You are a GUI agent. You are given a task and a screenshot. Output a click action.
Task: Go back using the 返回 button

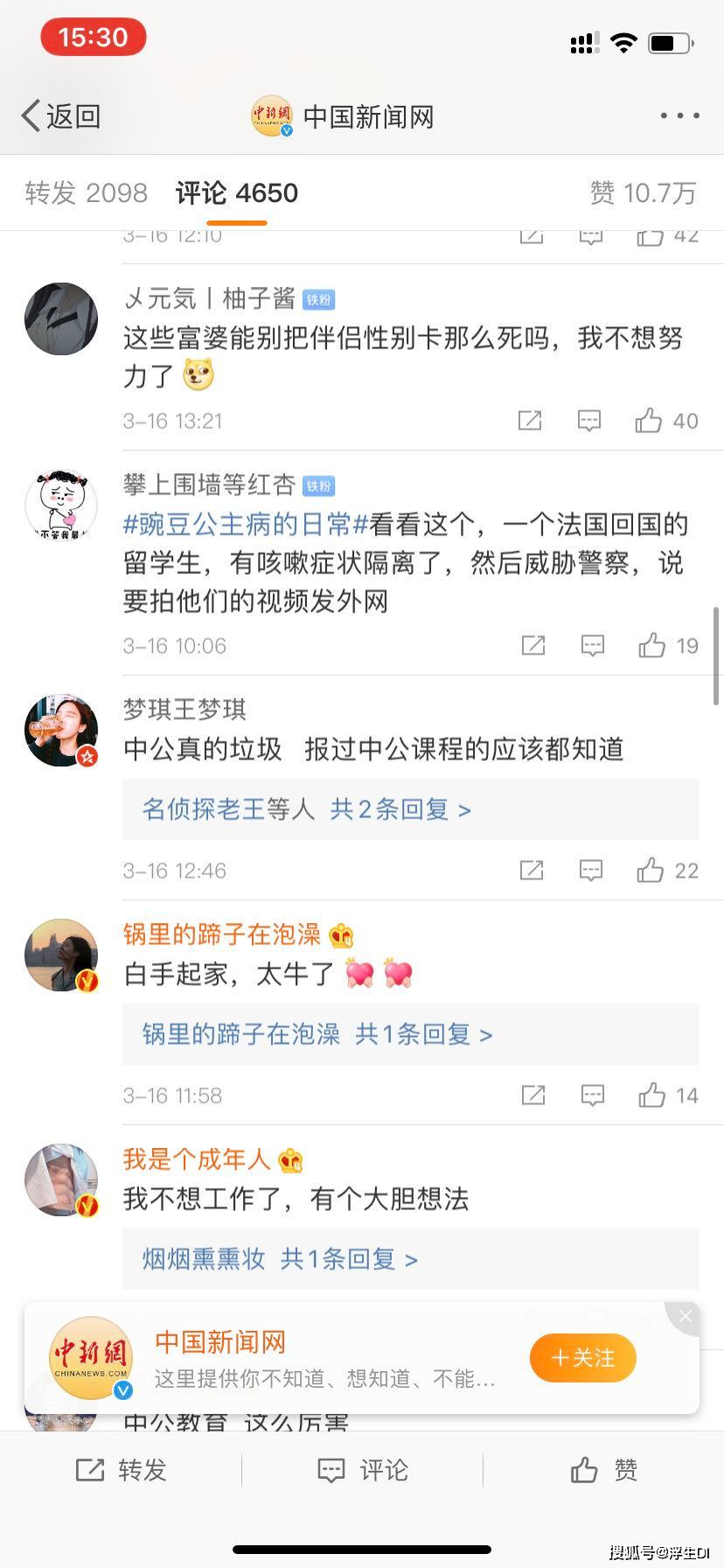tap(57, 115)
